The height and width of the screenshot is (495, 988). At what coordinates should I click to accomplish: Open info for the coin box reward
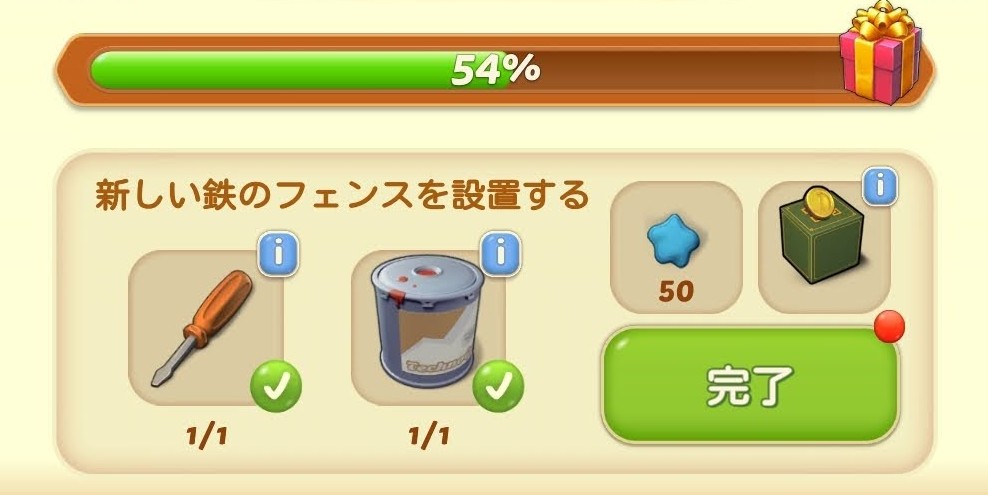(880, 185)
